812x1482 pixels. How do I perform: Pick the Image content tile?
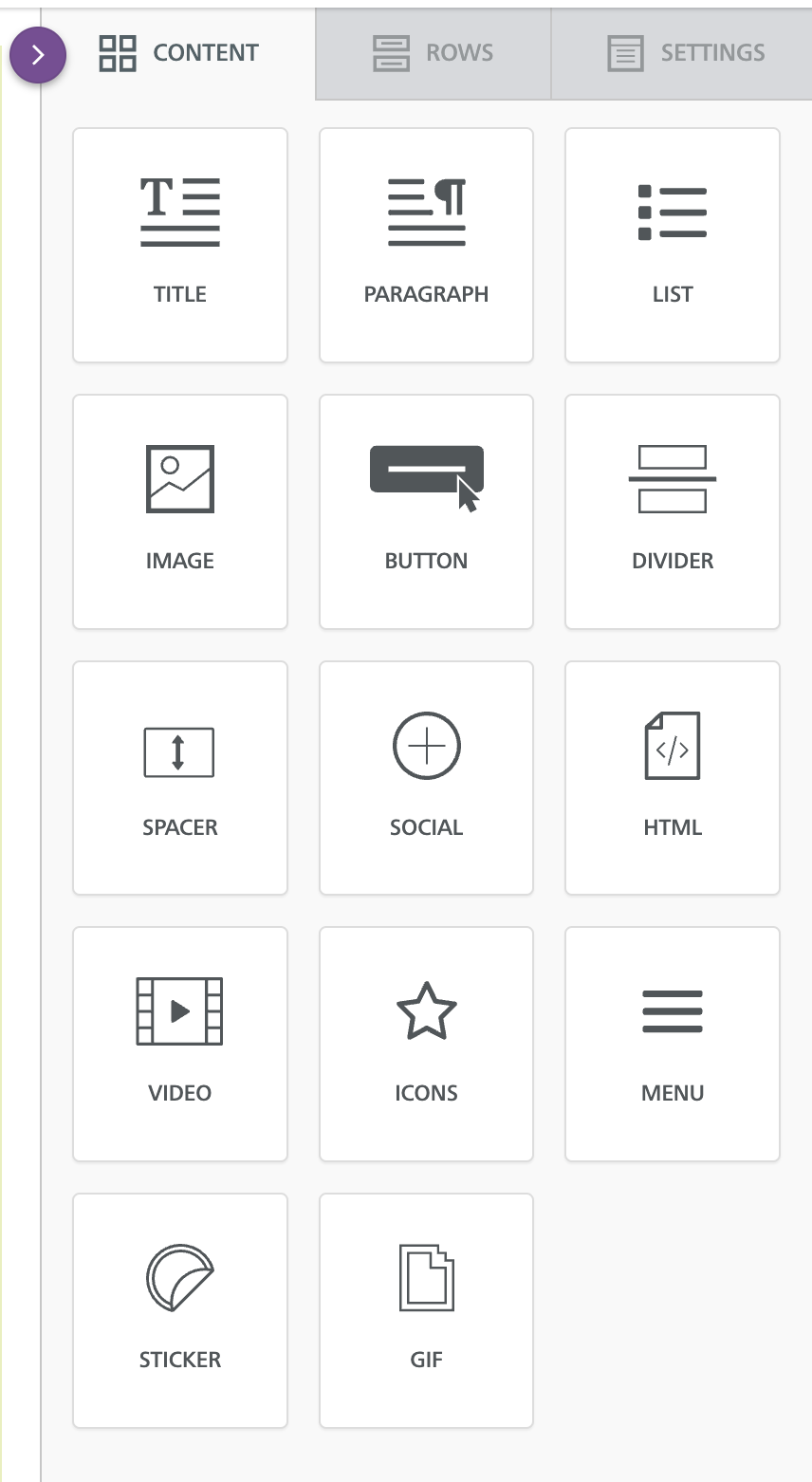click(x=180, y=511)
